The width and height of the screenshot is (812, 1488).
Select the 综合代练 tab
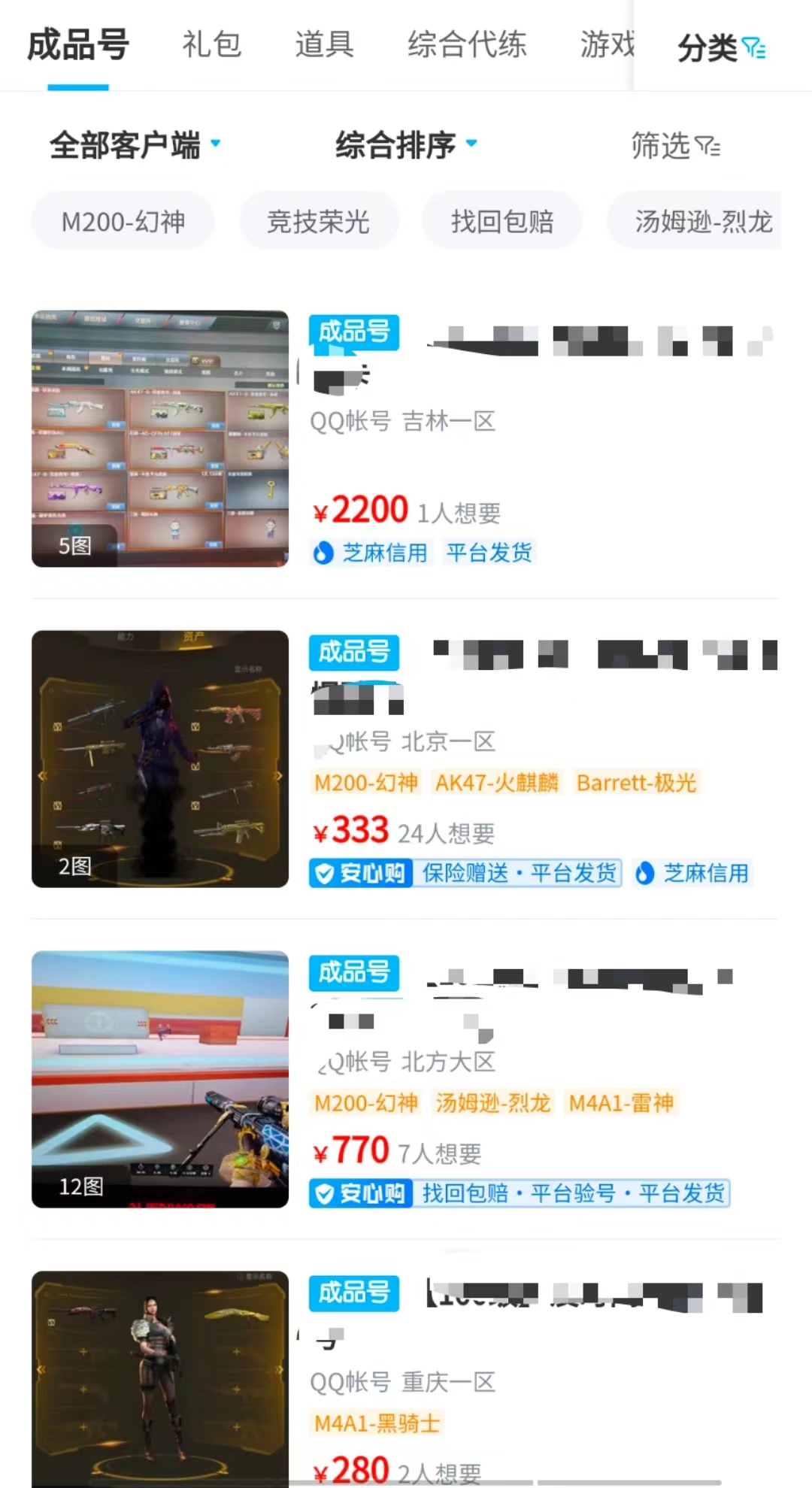(x=467, y=45)
